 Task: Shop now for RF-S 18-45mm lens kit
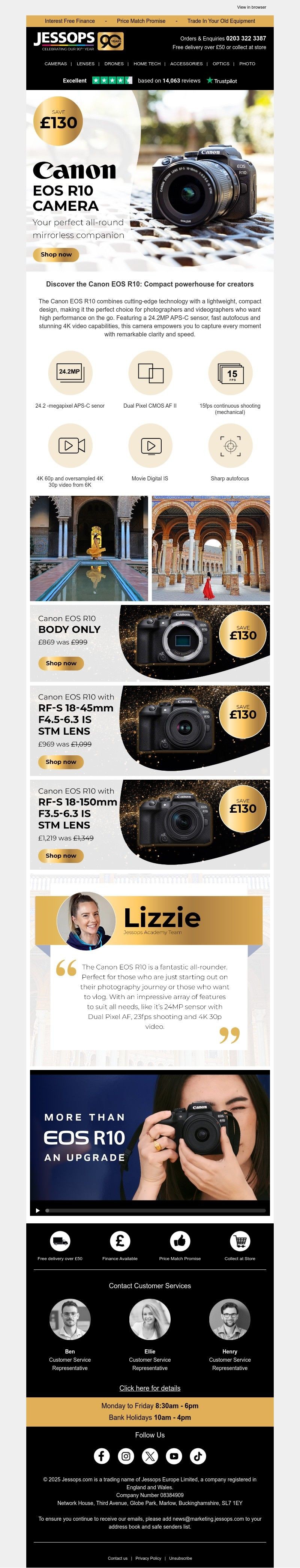61,761
